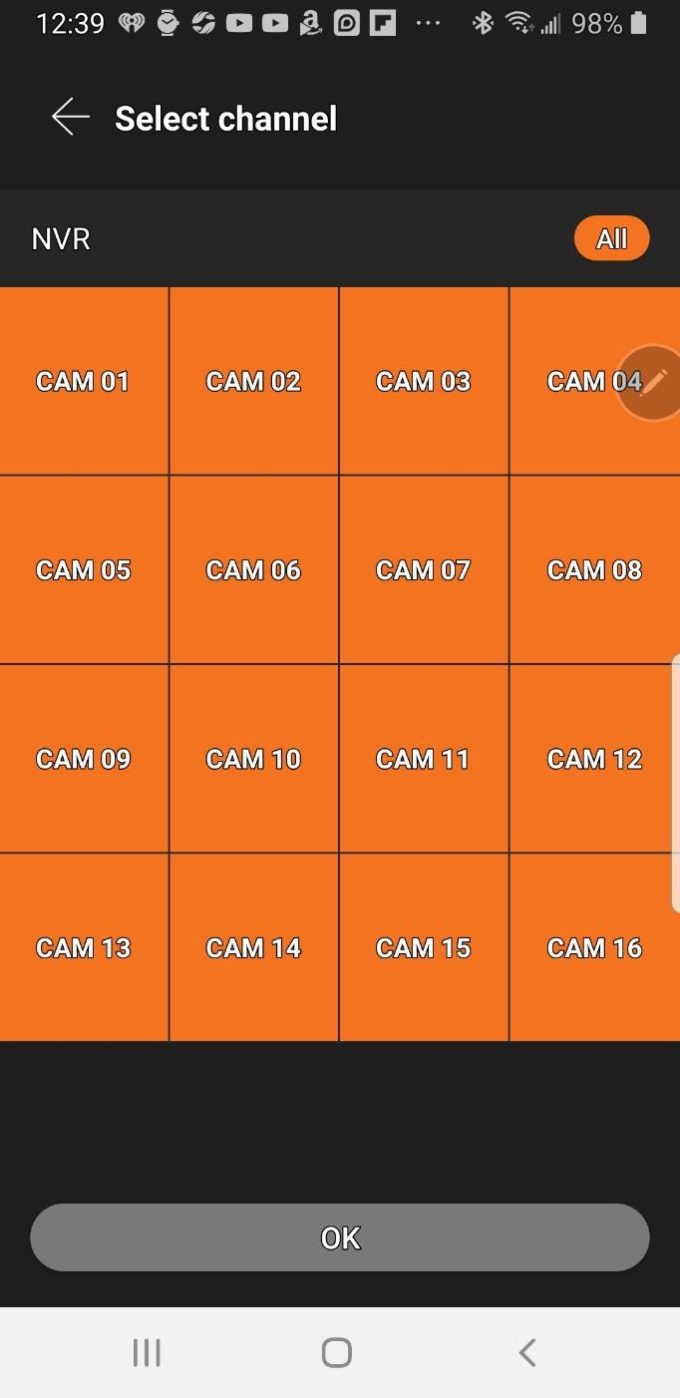Screen dimensions: 680x1398
Task: Tap the CAM 12 tile
Action: click(x=594, y=759)
